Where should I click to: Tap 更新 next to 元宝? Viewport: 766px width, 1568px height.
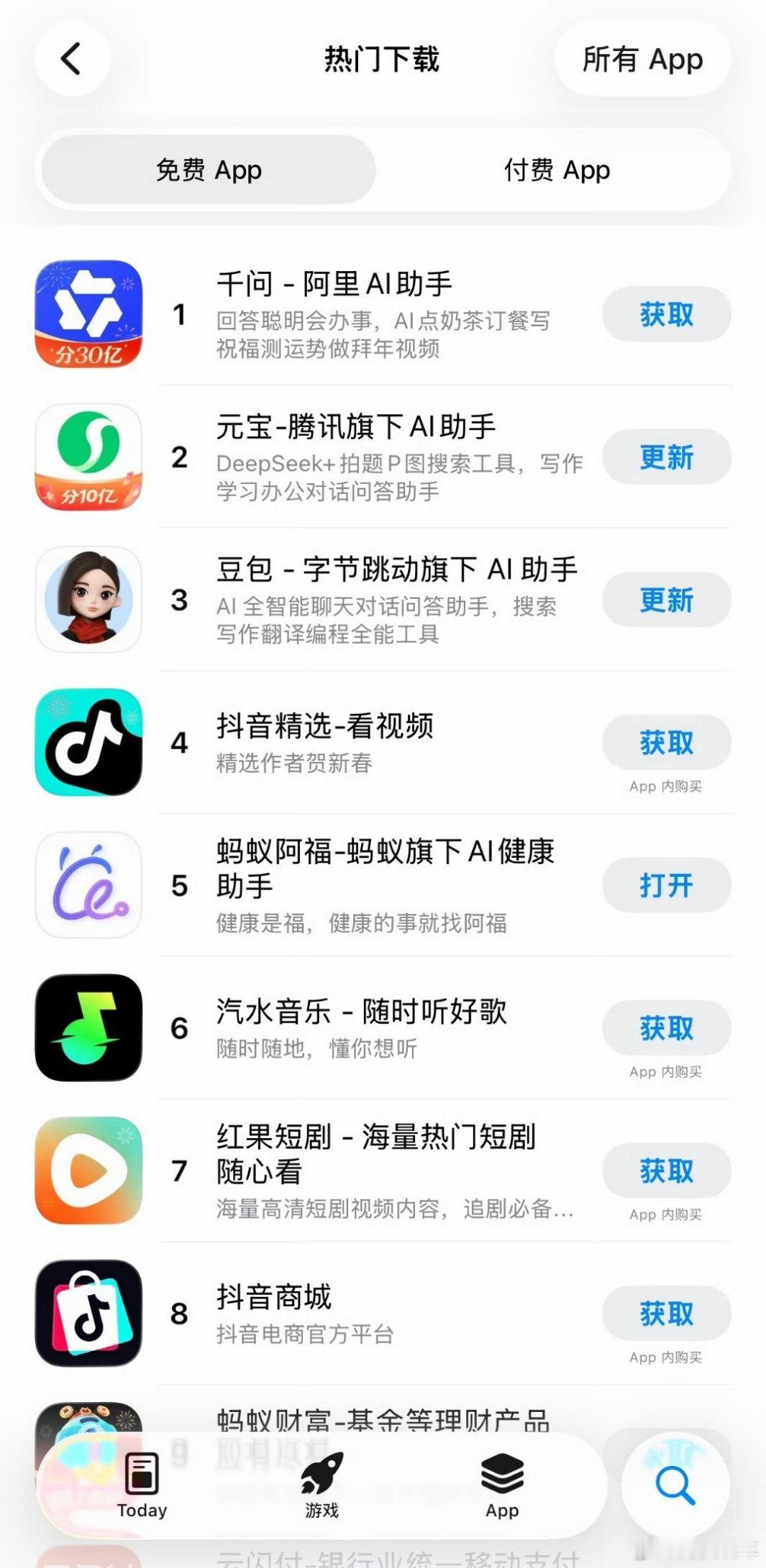click(x=665, y=457)
